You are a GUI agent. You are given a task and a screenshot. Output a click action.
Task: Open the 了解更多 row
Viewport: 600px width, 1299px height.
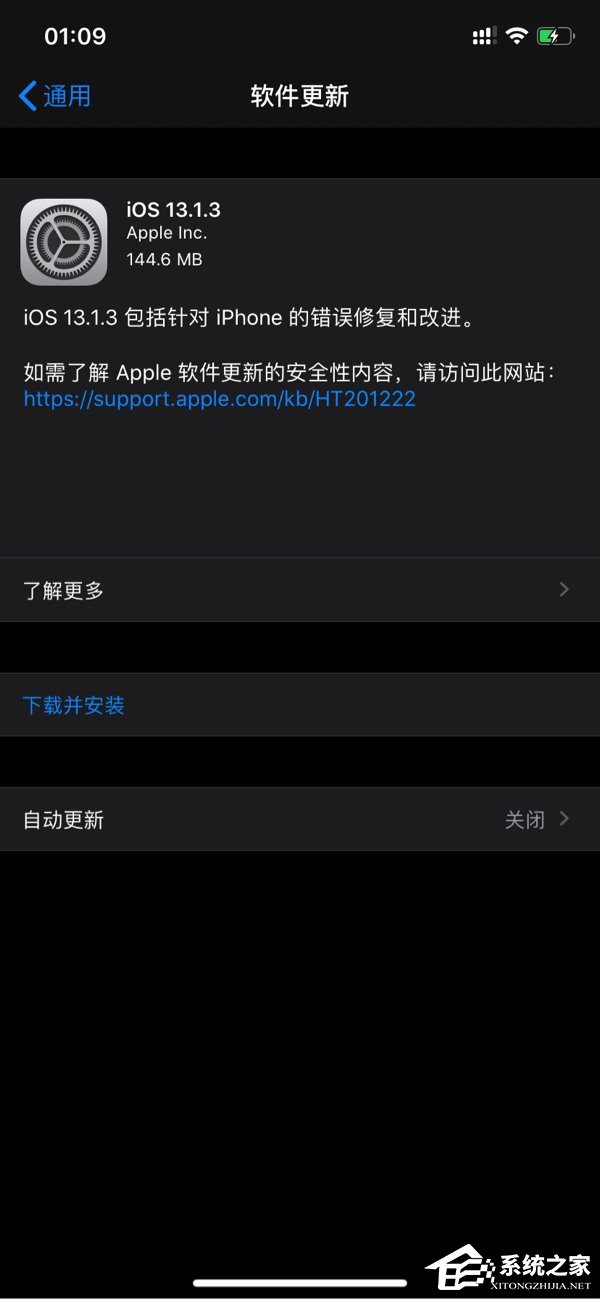click(300, 590)
